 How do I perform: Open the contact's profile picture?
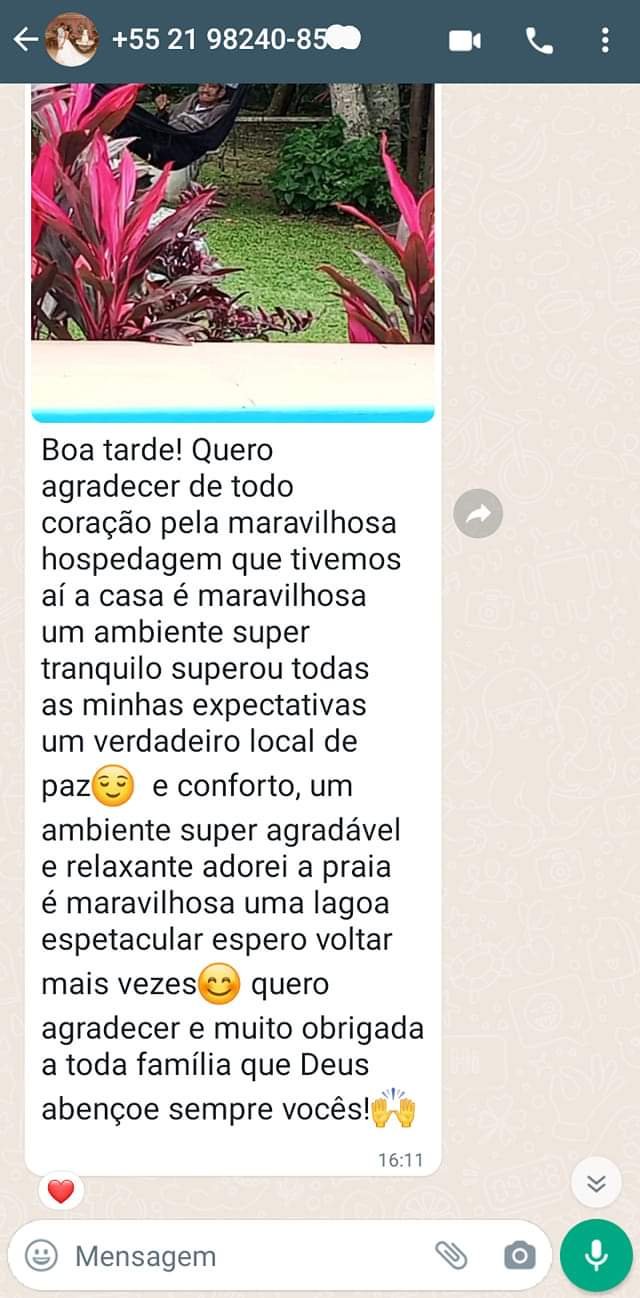click(73, 40)
